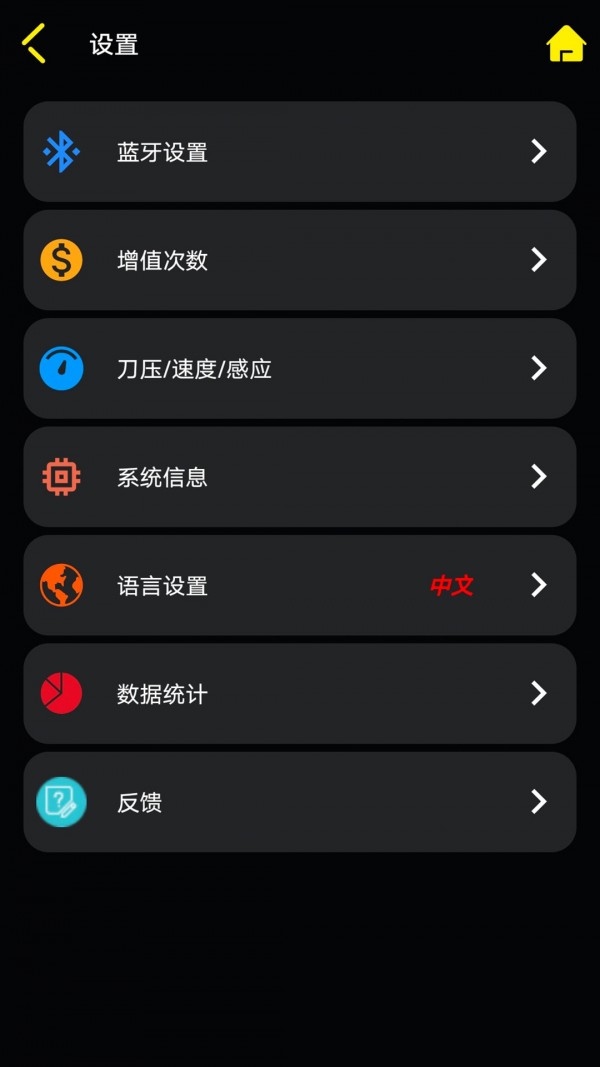This screenshot has height=1067, width=600.
Task: Open the 反馈 feedback row
Action: (x=300, y=802)
